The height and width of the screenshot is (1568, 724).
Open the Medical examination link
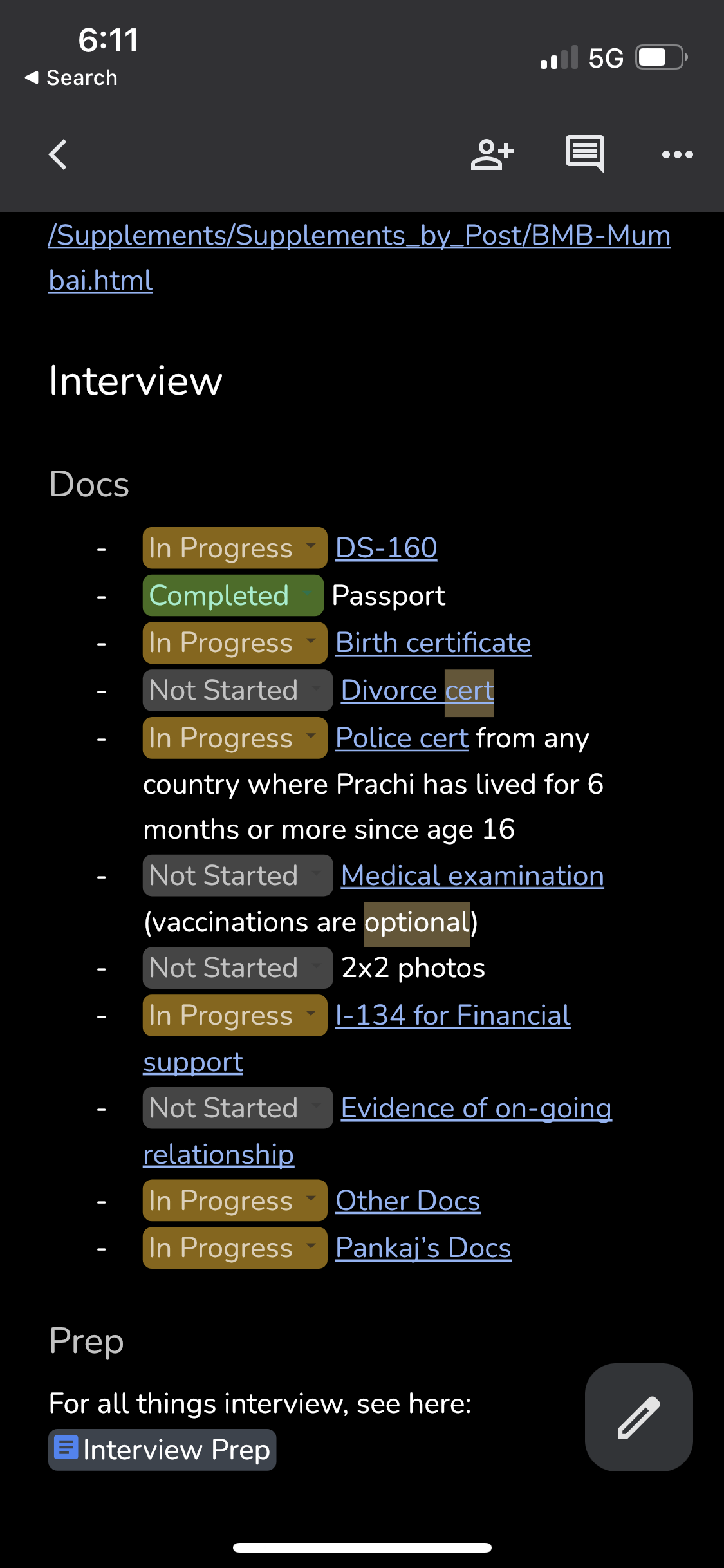(472, 876)
